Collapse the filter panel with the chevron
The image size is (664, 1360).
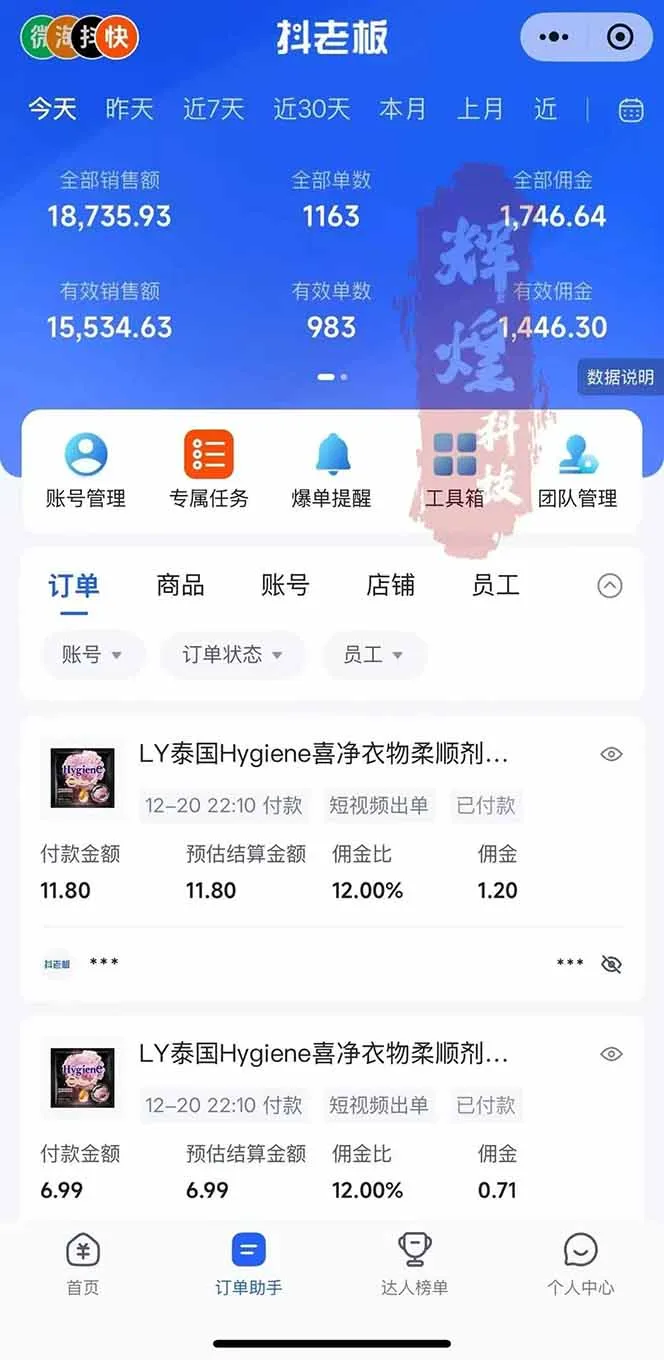click(609, 587)
